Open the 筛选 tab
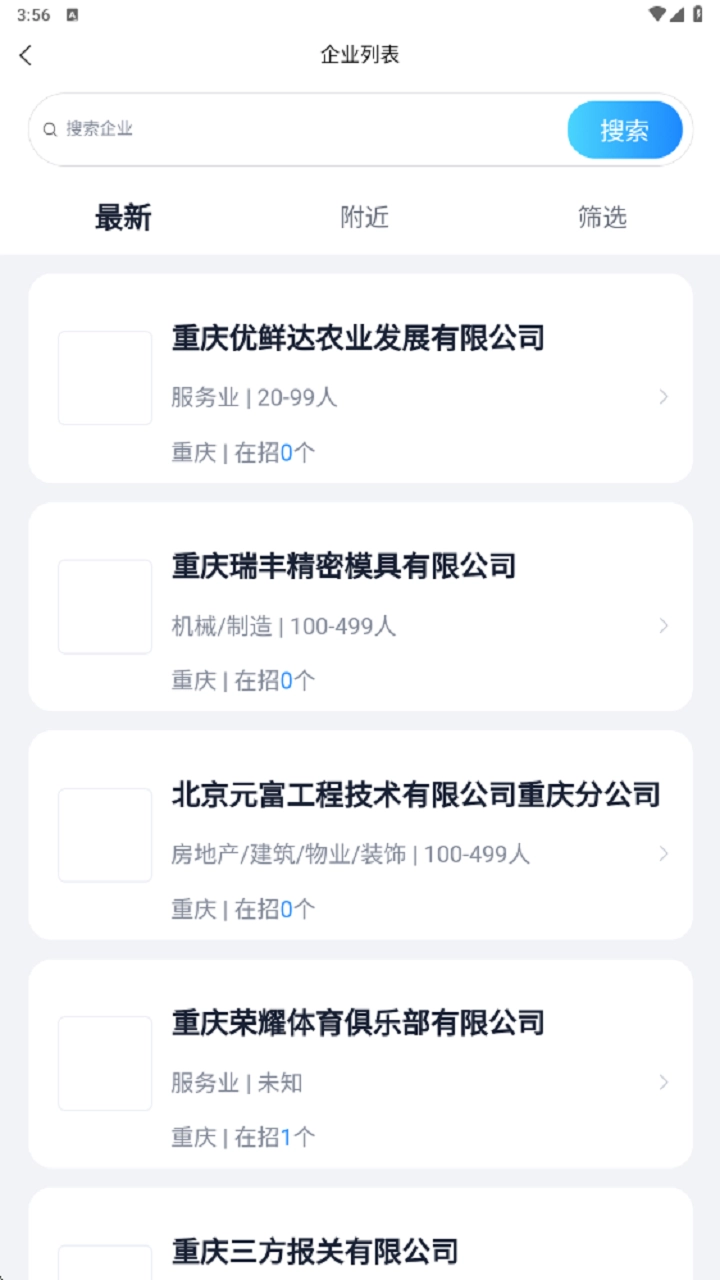Image resolution: width=720 pixels, height=1280 pixels. 601,218
